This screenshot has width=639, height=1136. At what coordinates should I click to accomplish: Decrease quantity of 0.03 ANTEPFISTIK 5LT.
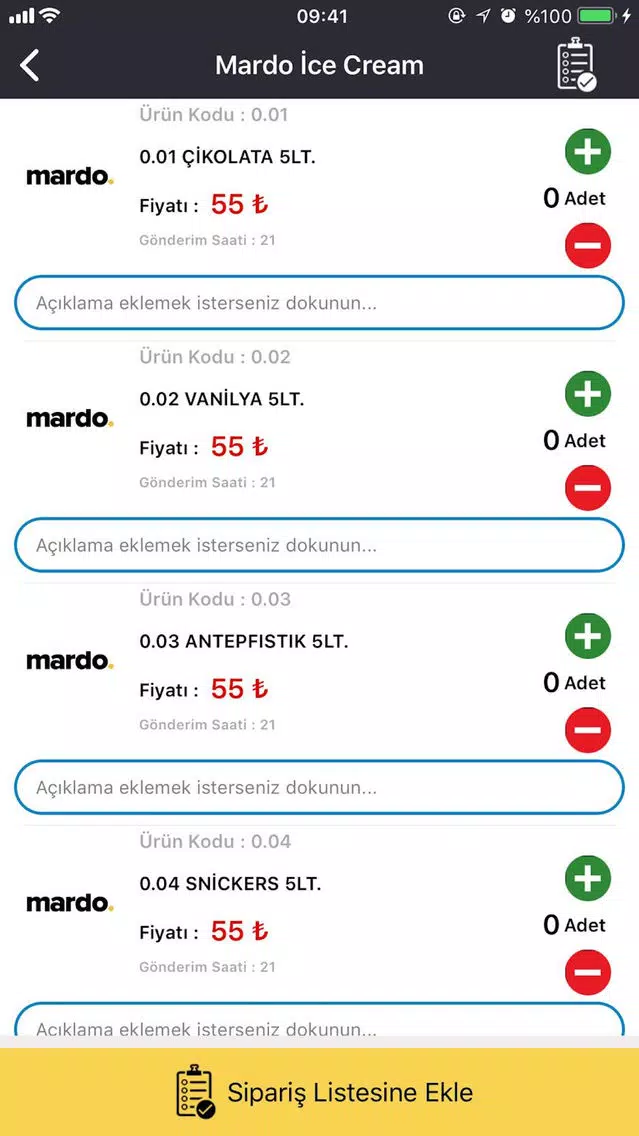[x=588, y=730]
